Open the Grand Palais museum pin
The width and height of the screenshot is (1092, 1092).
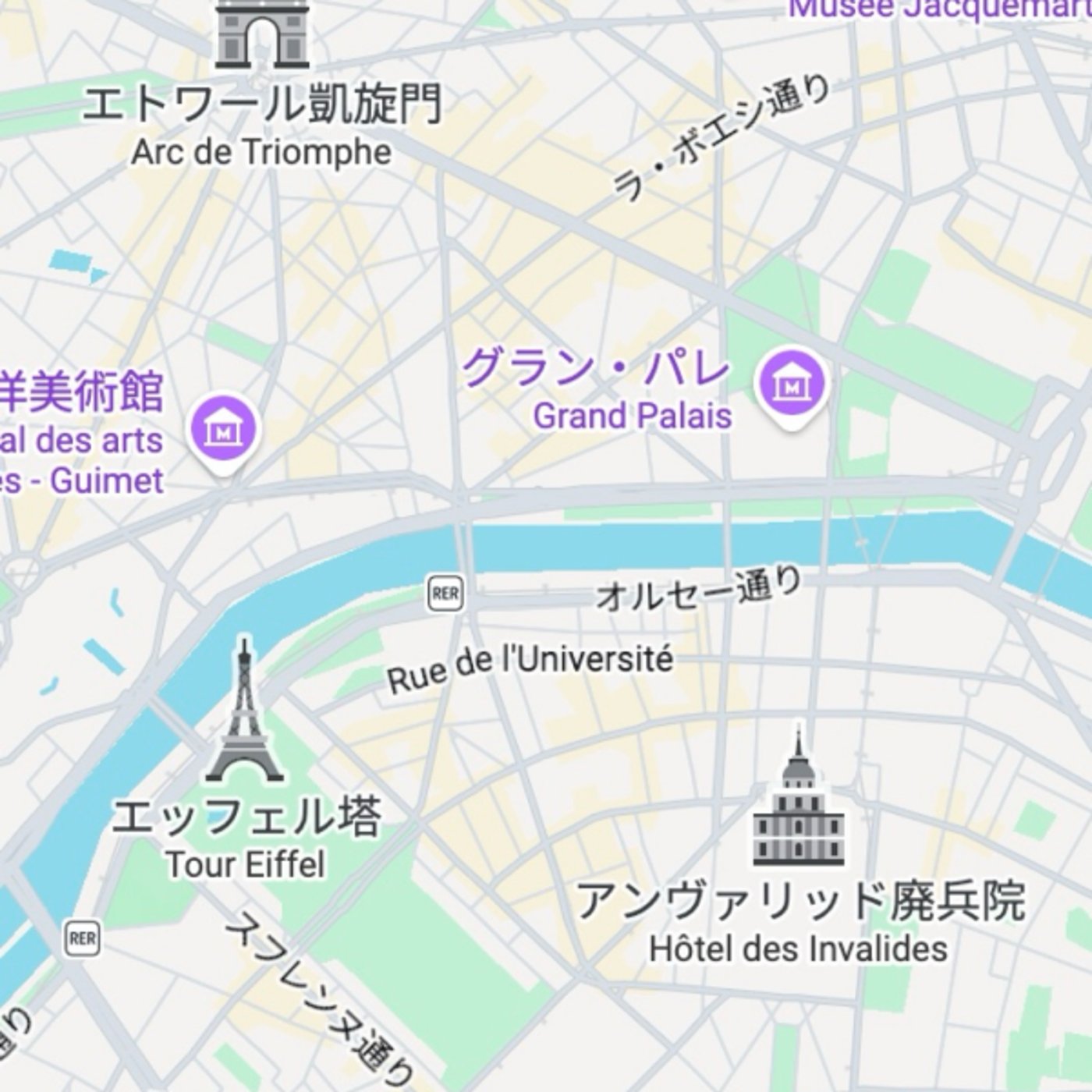[x=792, y=385]
